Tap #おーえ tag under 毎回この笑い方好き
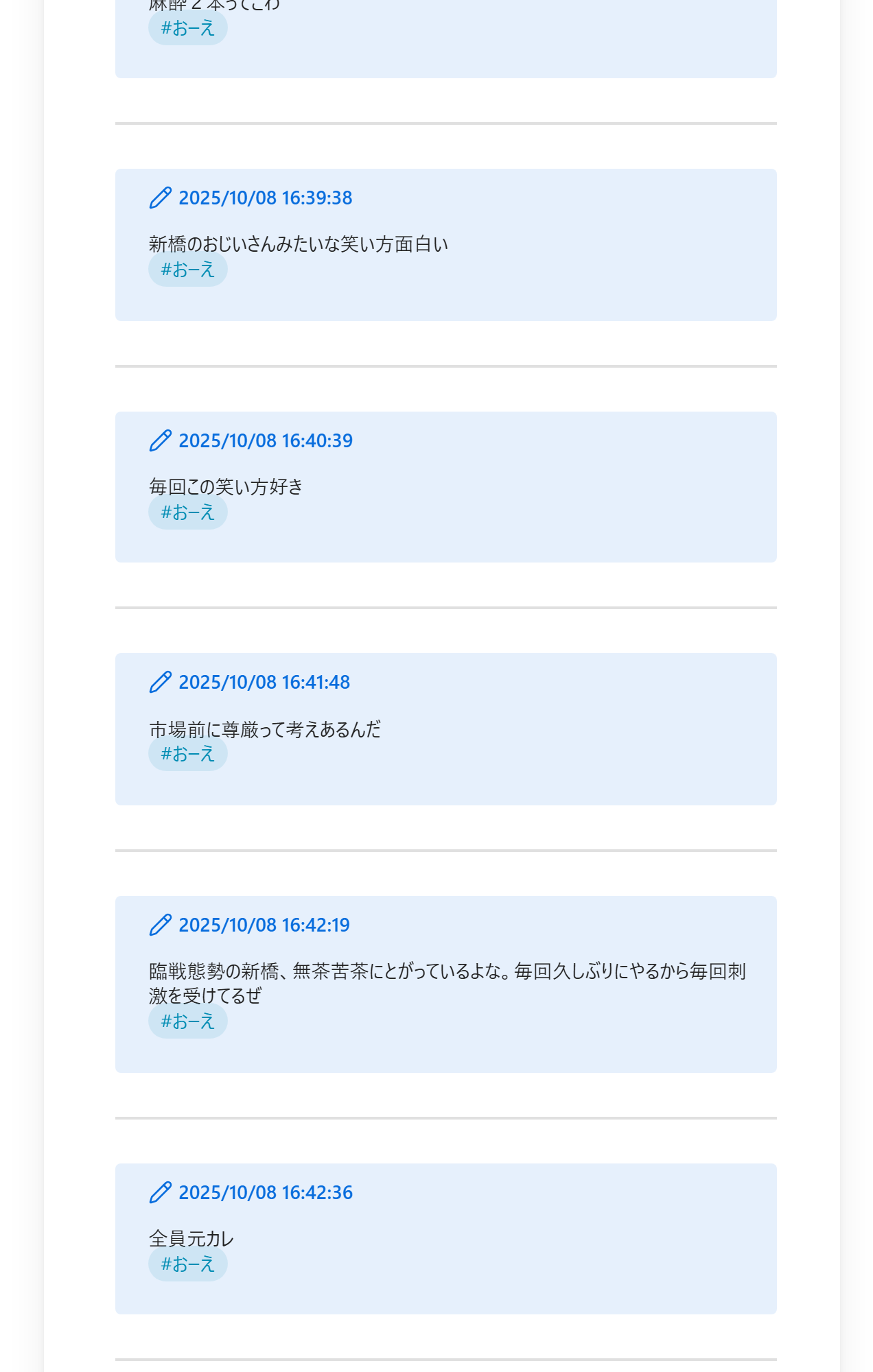Screen dimensions: 873x1372 [x=187, y=512]
